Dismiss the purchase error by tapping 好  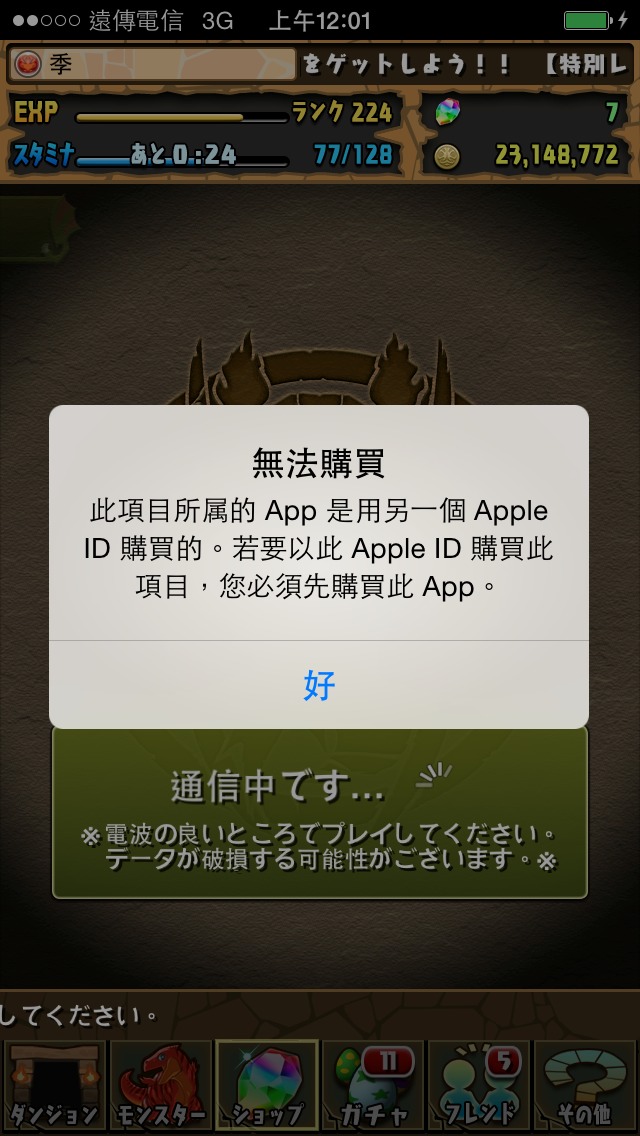point(319,685)
